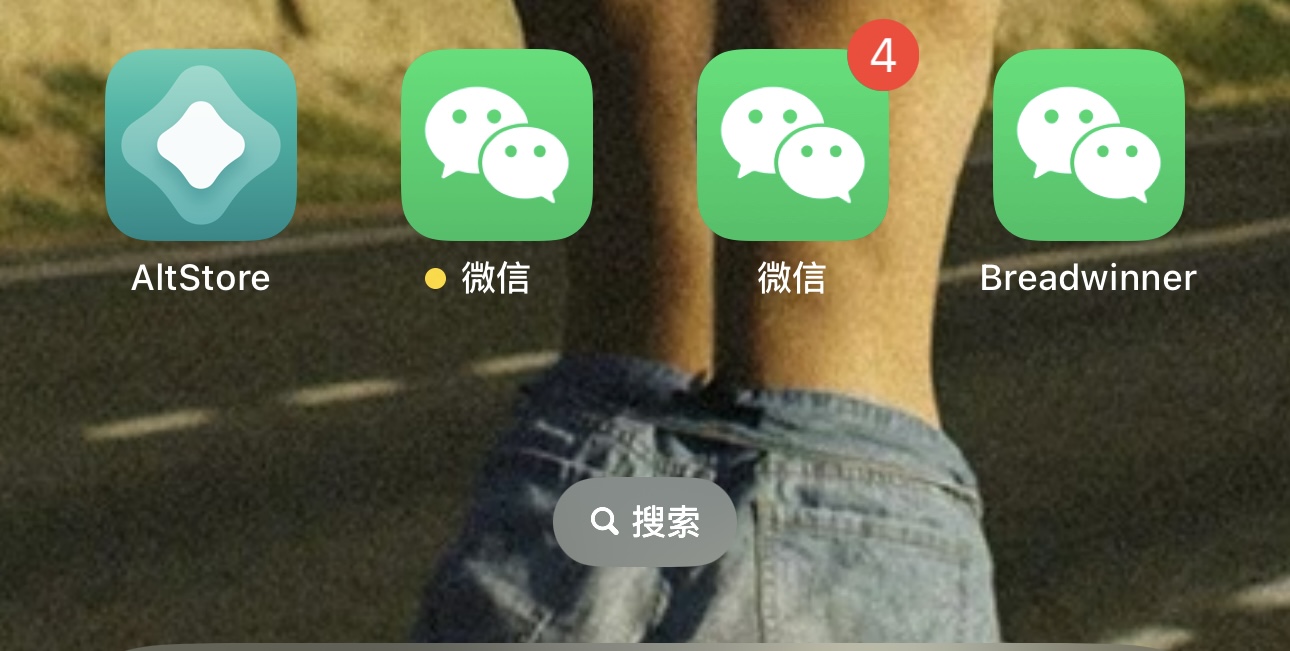Open the AltStore app

pyautogui.click(x=201, y=145)
